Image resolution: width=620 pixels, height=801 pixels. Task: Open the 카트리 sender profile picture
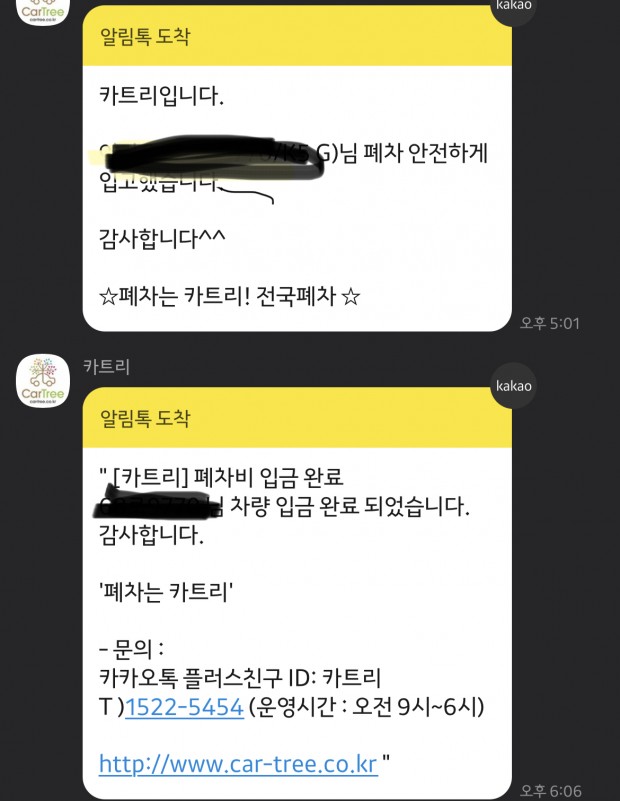(43, 383)
